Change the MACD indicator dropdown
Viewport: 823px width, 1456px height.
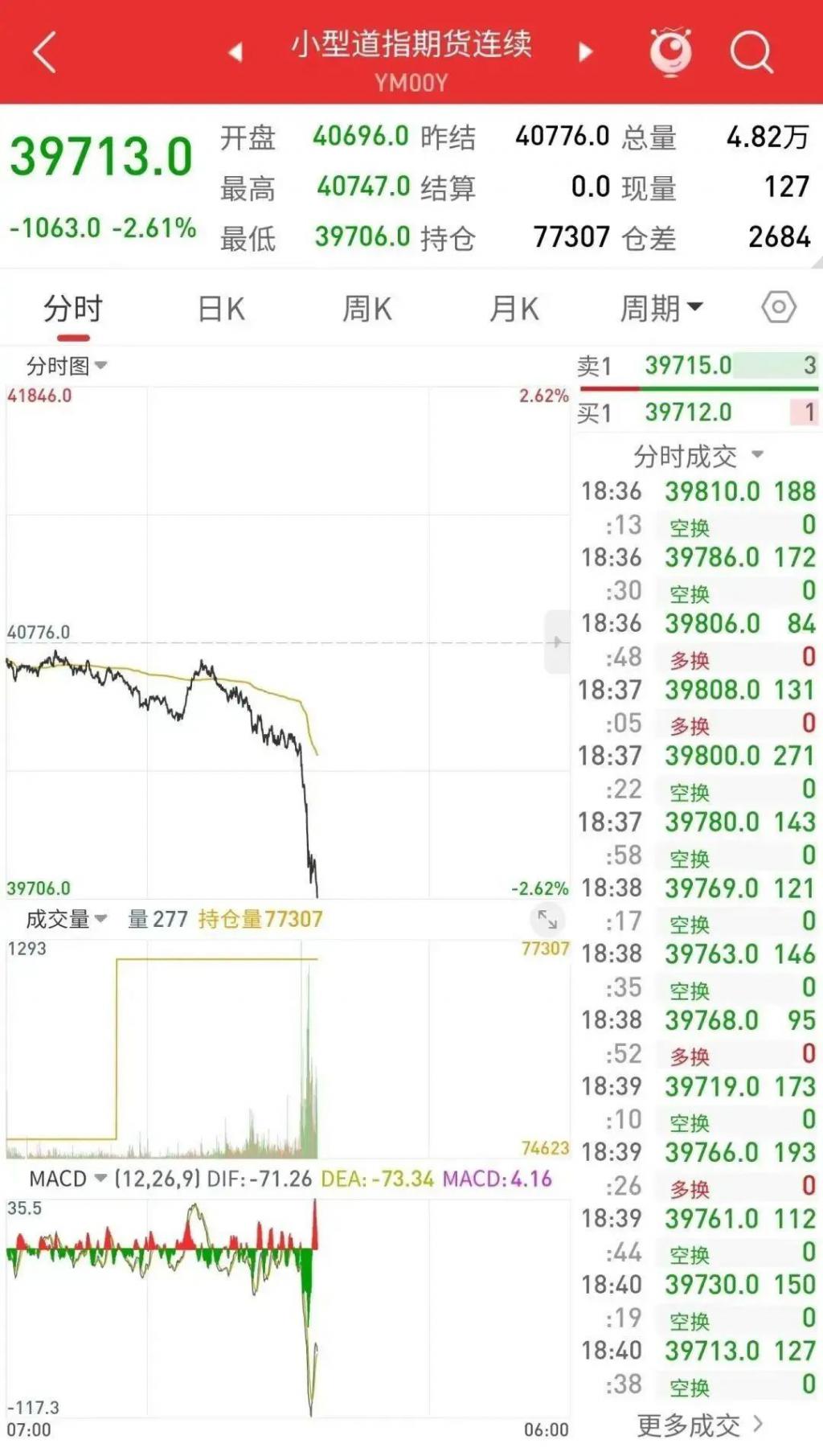pyautogui.click(x=68, y=1179)
